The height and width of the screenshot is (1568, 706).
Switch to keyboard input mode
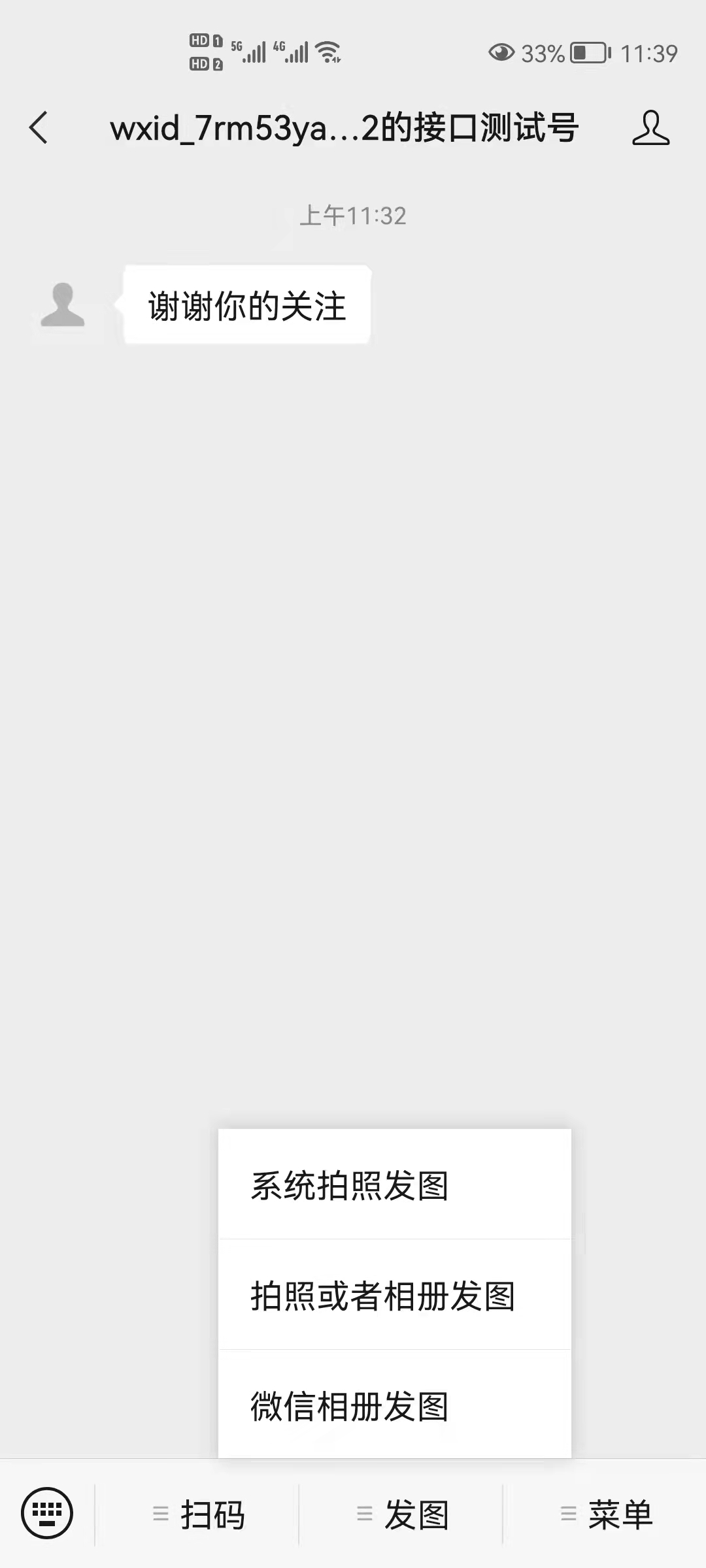pos(47,1513)
